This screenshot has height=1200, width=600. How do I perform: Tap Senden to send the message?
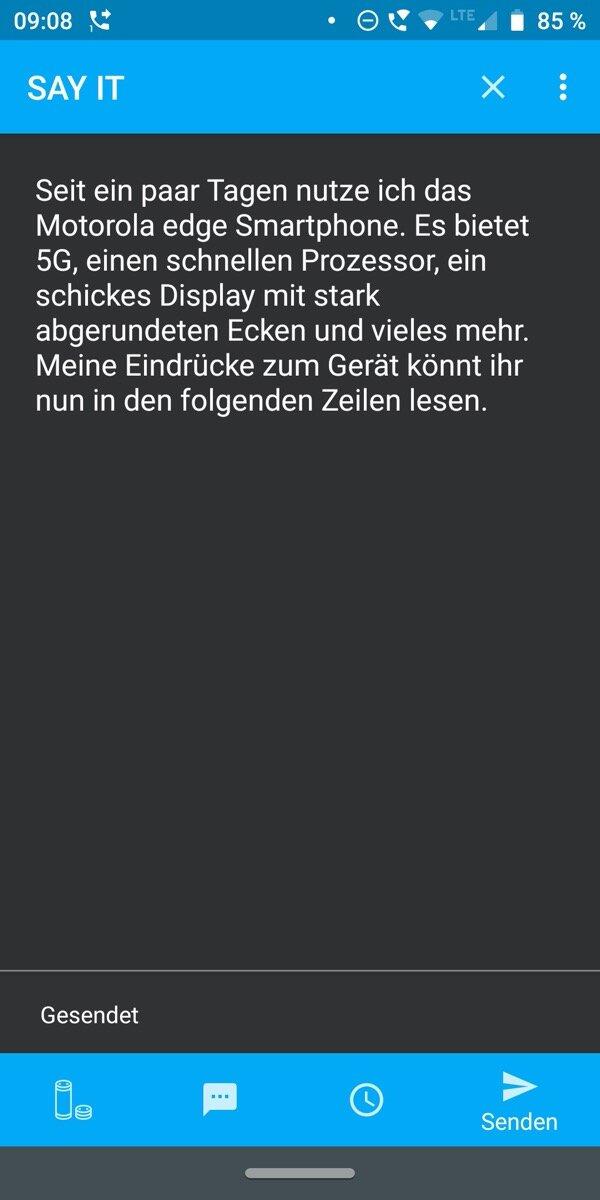[x=519, y=1101]
